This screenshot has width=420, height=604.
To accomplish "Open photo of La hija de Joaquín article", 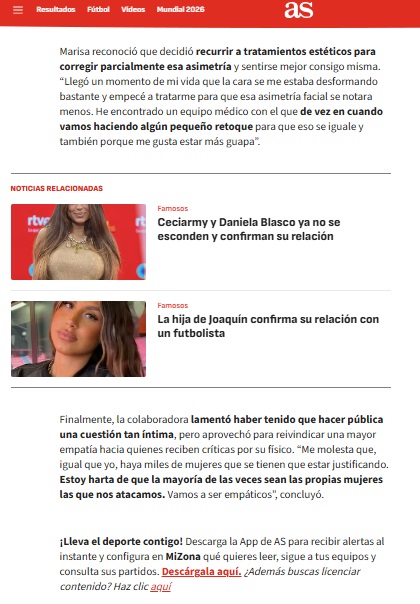I will 78,339.
